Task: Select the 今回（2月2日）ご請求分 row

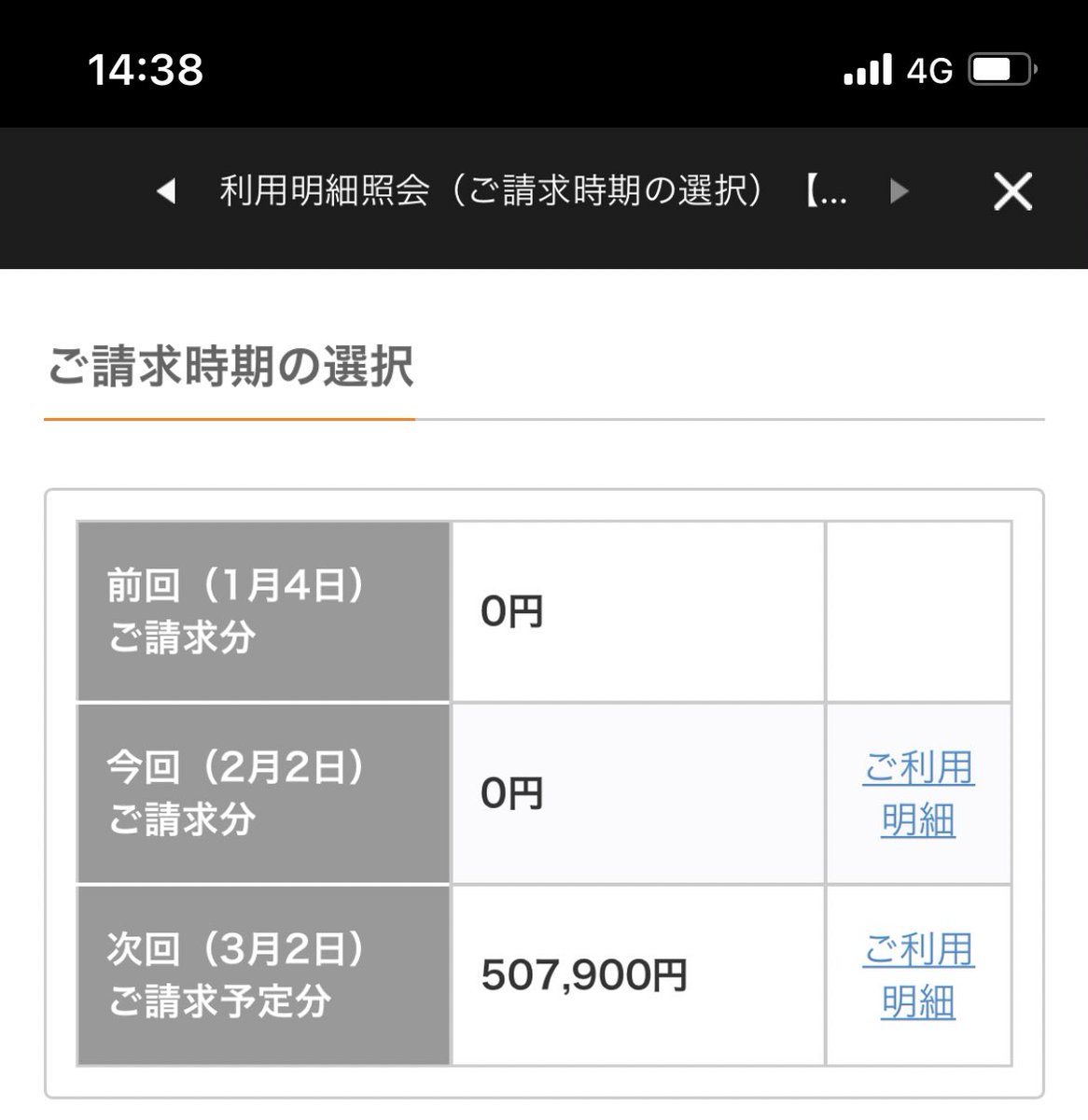Action: [264, 792]
